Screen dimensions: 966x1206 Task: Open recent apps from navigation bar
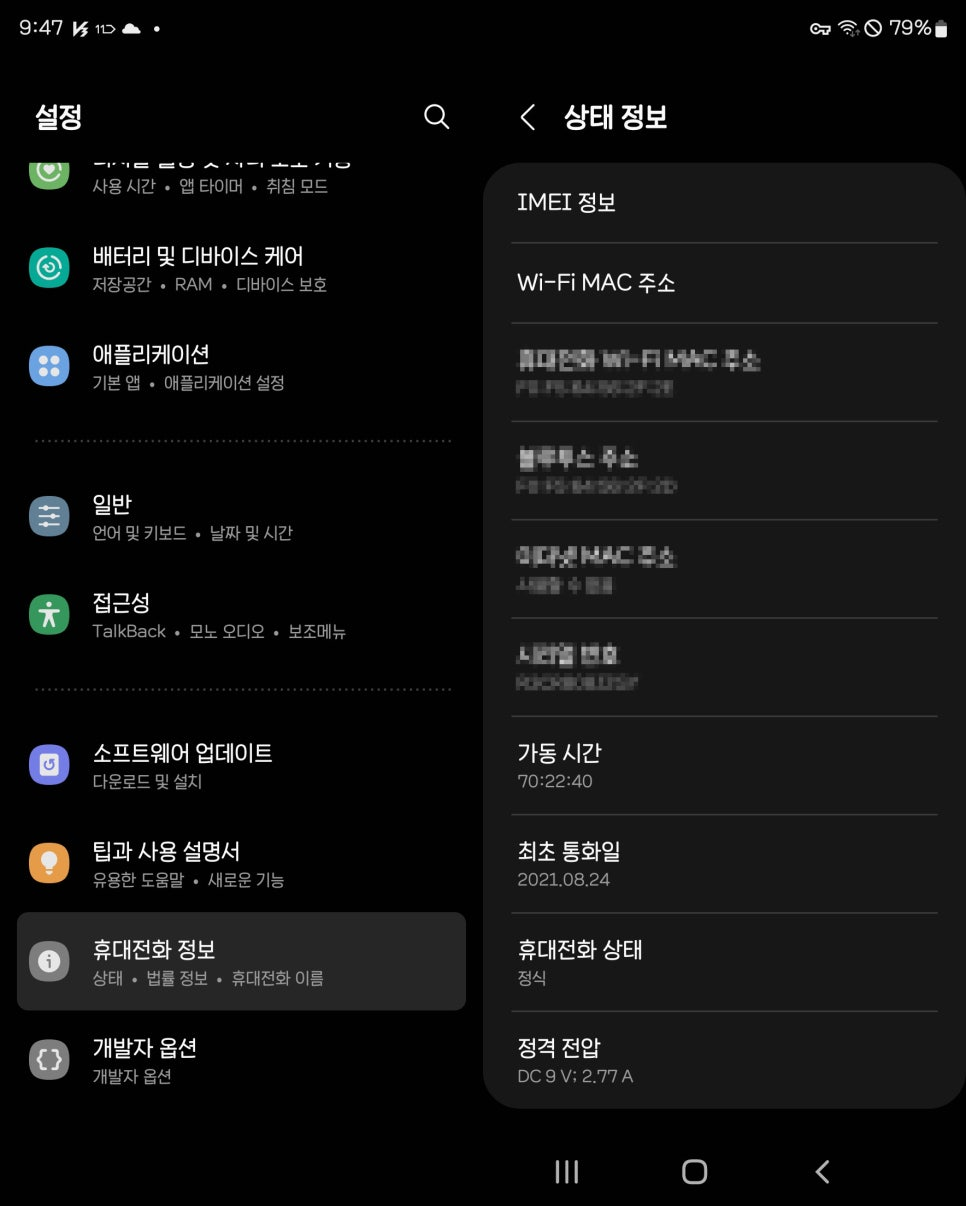567,1172
